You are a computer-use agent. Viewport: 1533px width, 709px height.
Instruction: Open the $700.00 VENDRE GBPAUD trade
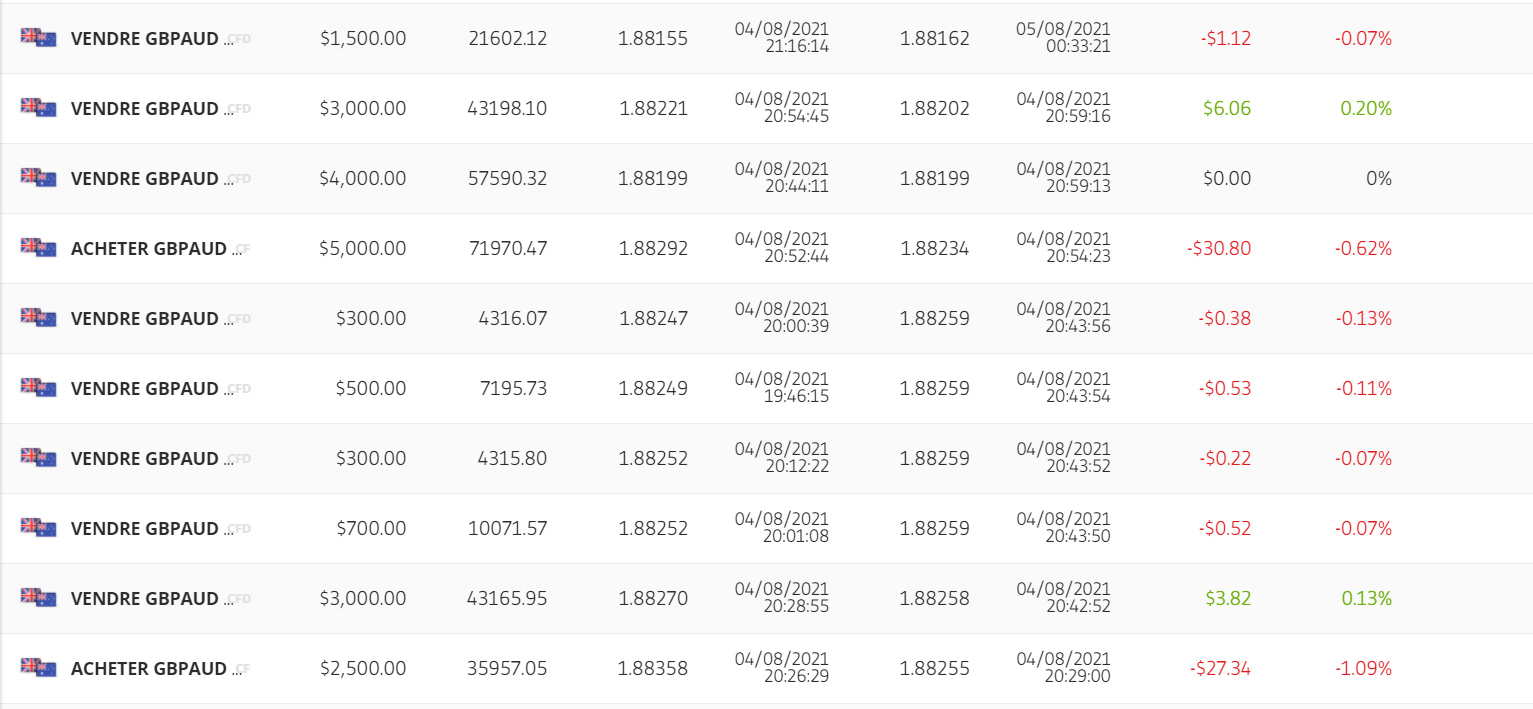pyautogui.click(x=144, y=529)
